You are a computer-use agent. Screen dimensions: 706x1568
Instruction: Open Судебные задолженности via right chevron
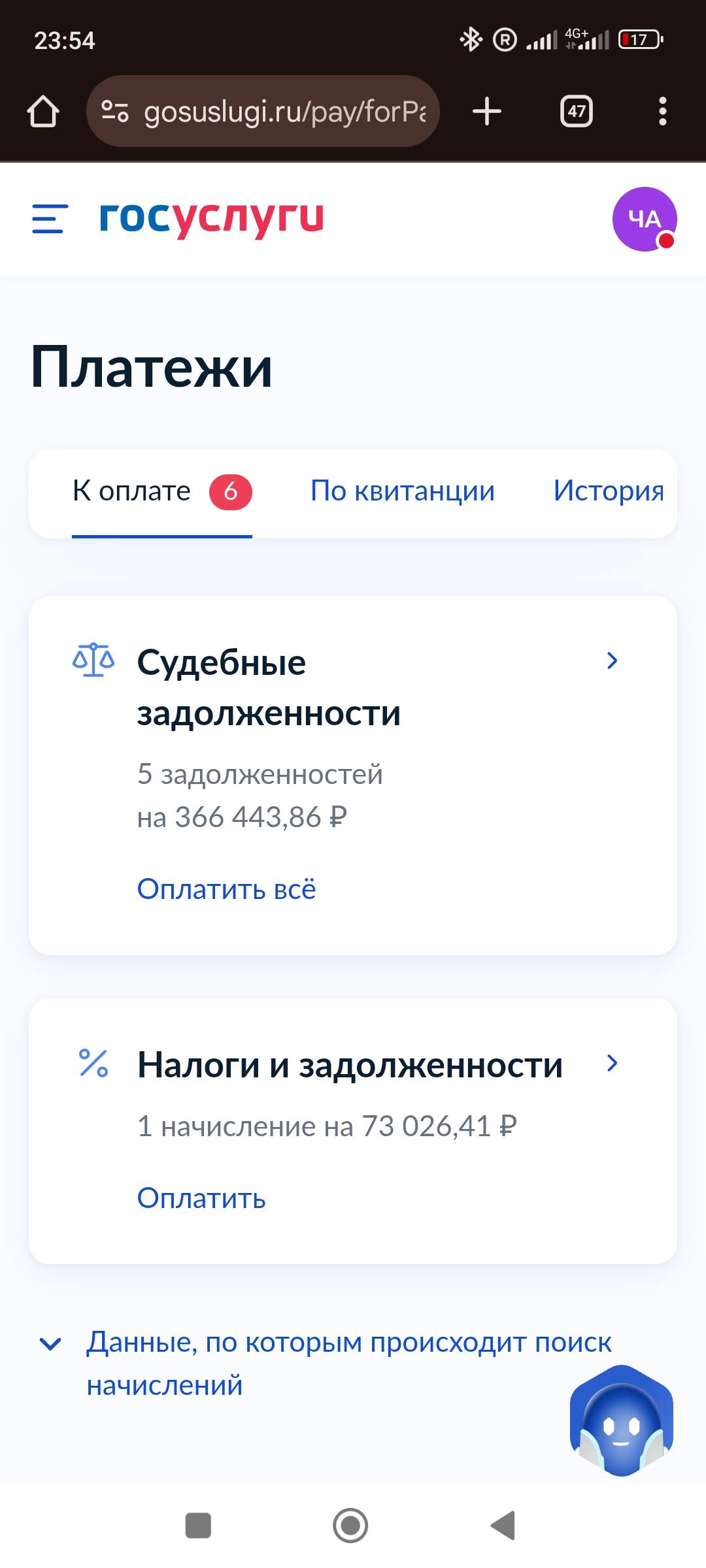click(612, 661)
